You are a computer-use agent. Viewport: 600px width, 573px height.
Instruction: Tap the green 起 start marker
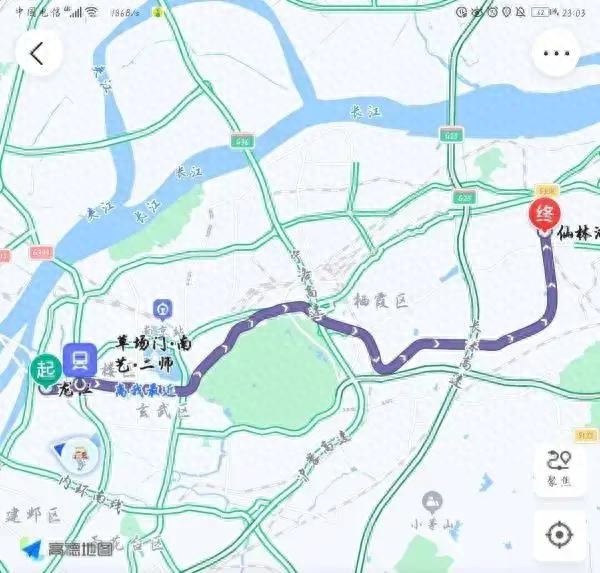click(44, 369)
